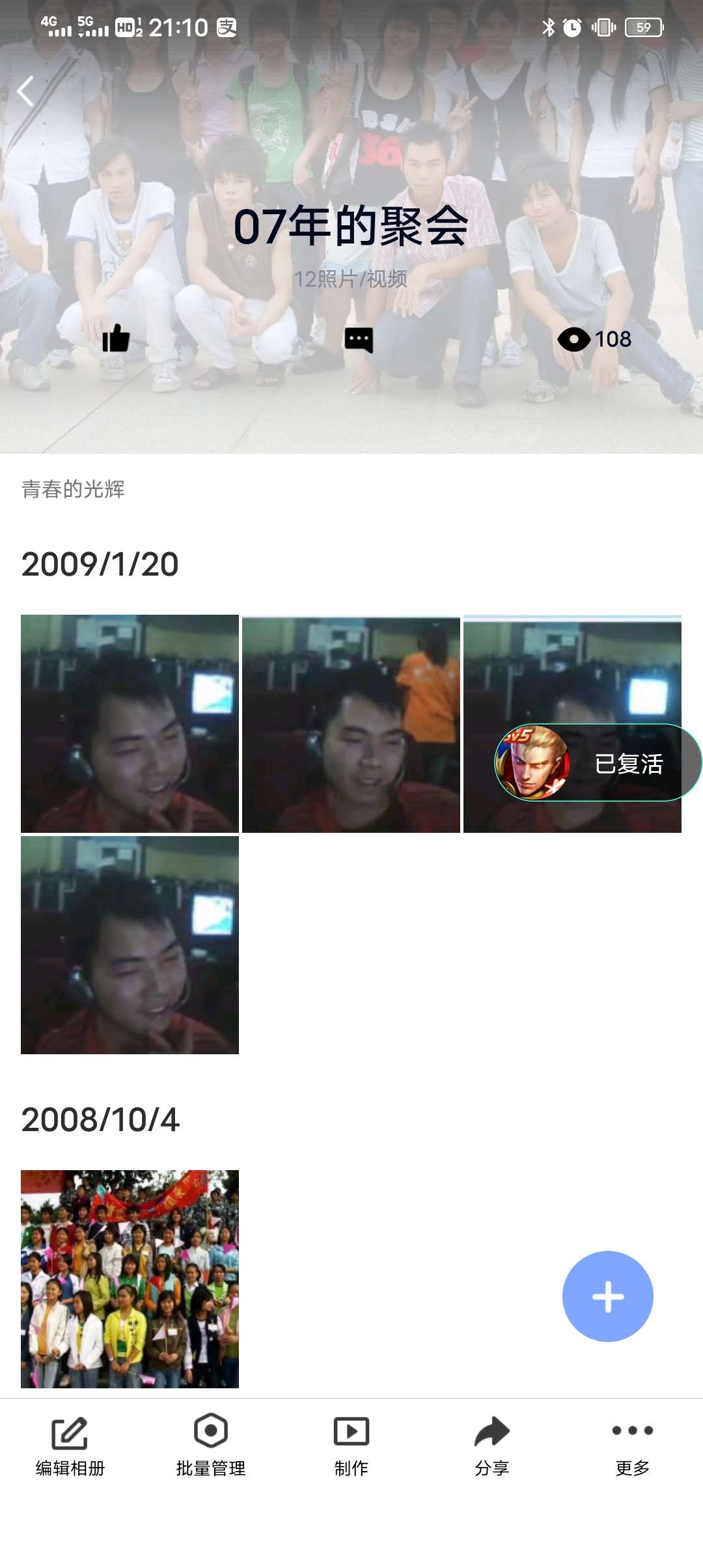The width and height of the screenshot is (703, 1568).
Task: Open the 制作 creation tool
Action: (351, 1444)
